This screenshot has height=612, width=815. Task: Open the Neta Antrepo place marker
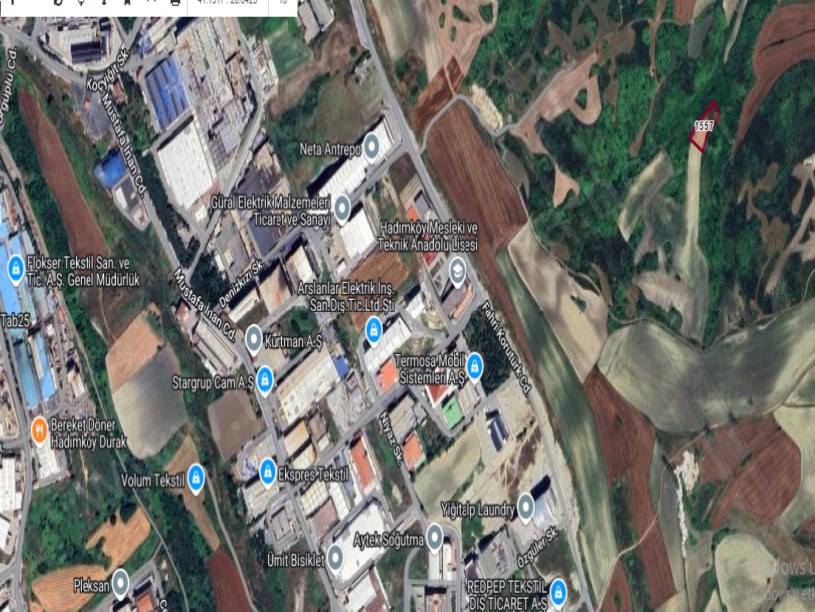(373, 150)
